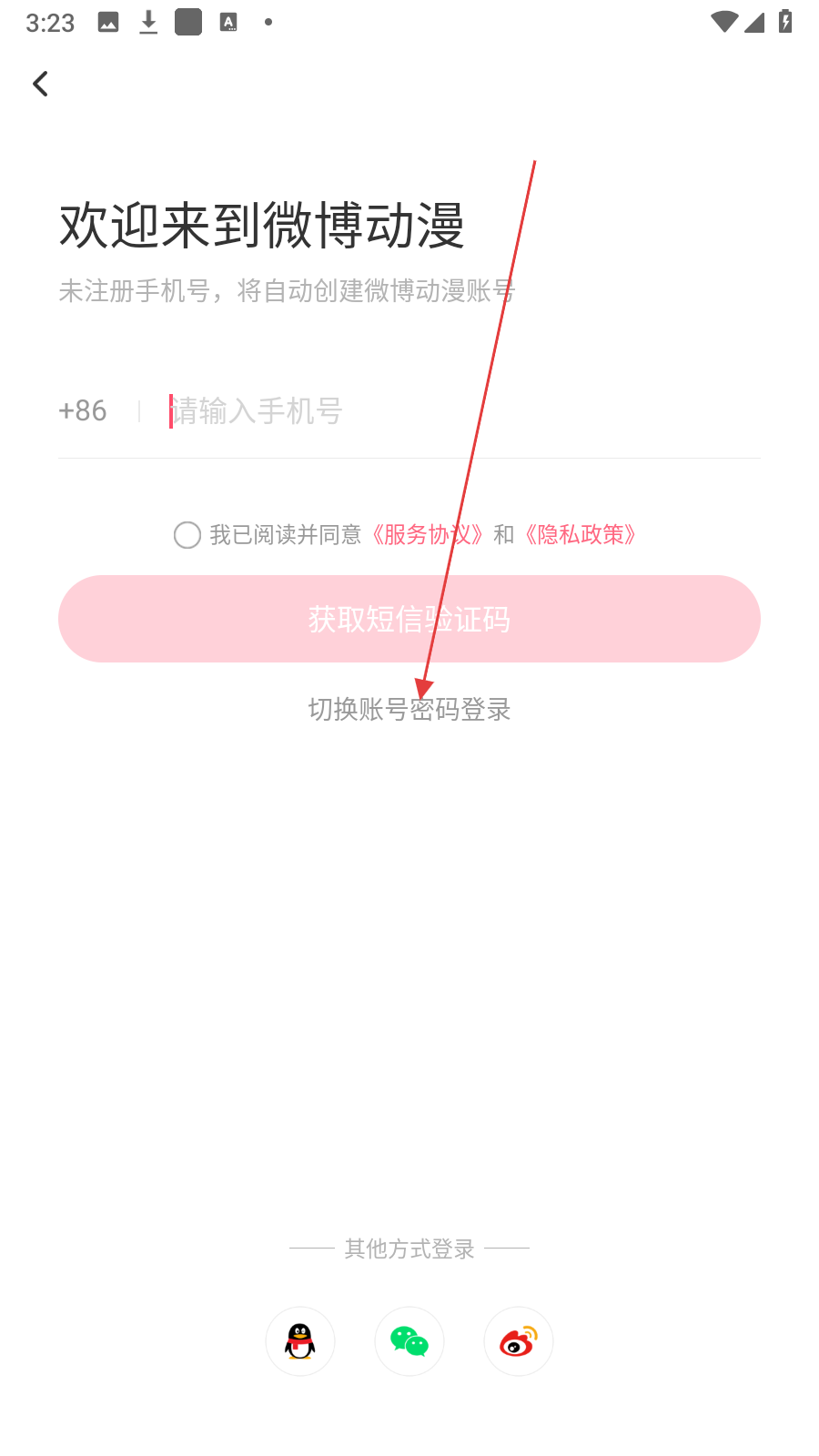Log in with WeChat
The width and height of the screenshot is (819, 1456).
coord(409,1341)
